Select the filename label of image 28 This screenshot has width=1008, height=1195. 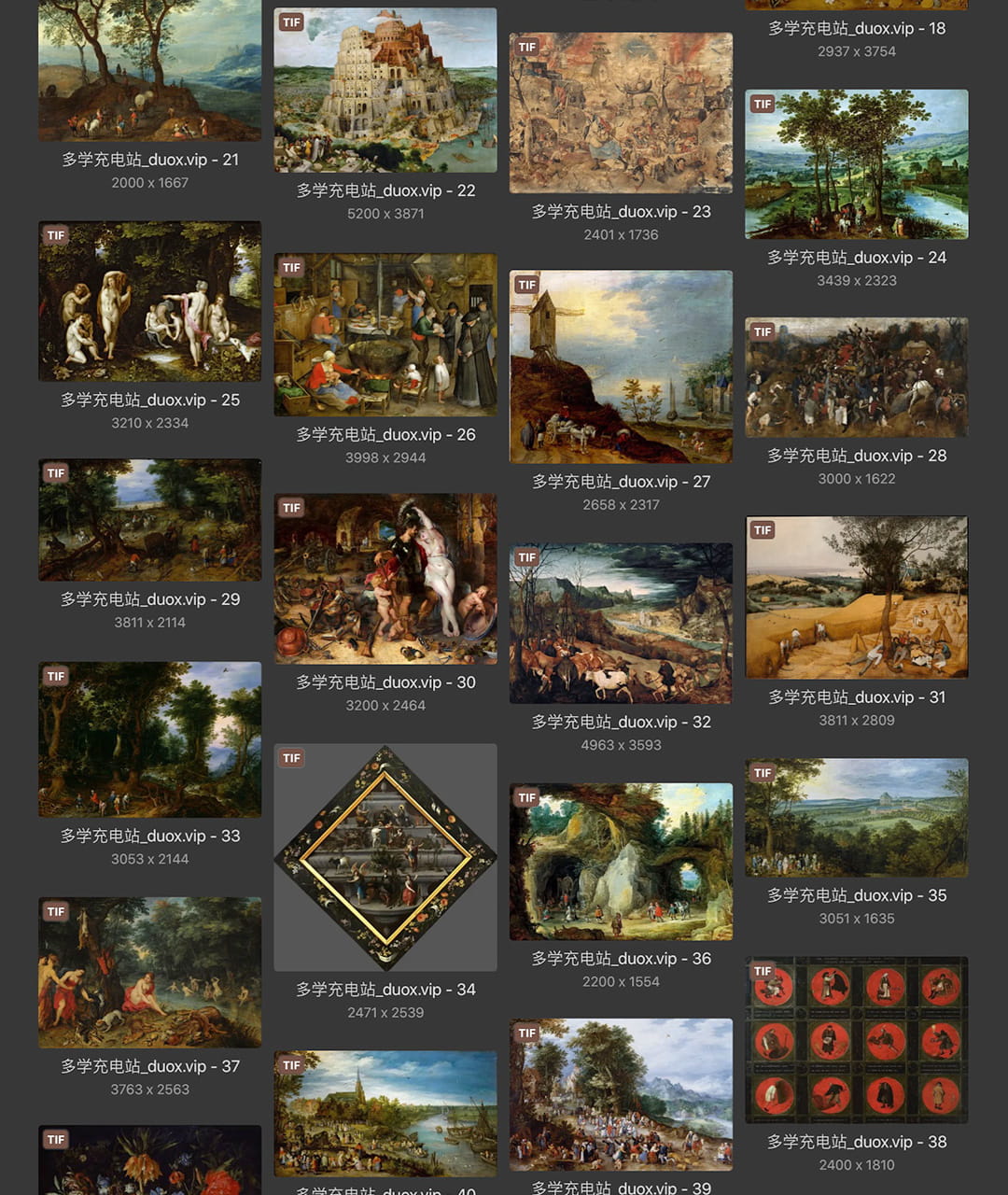coord(856,457)
